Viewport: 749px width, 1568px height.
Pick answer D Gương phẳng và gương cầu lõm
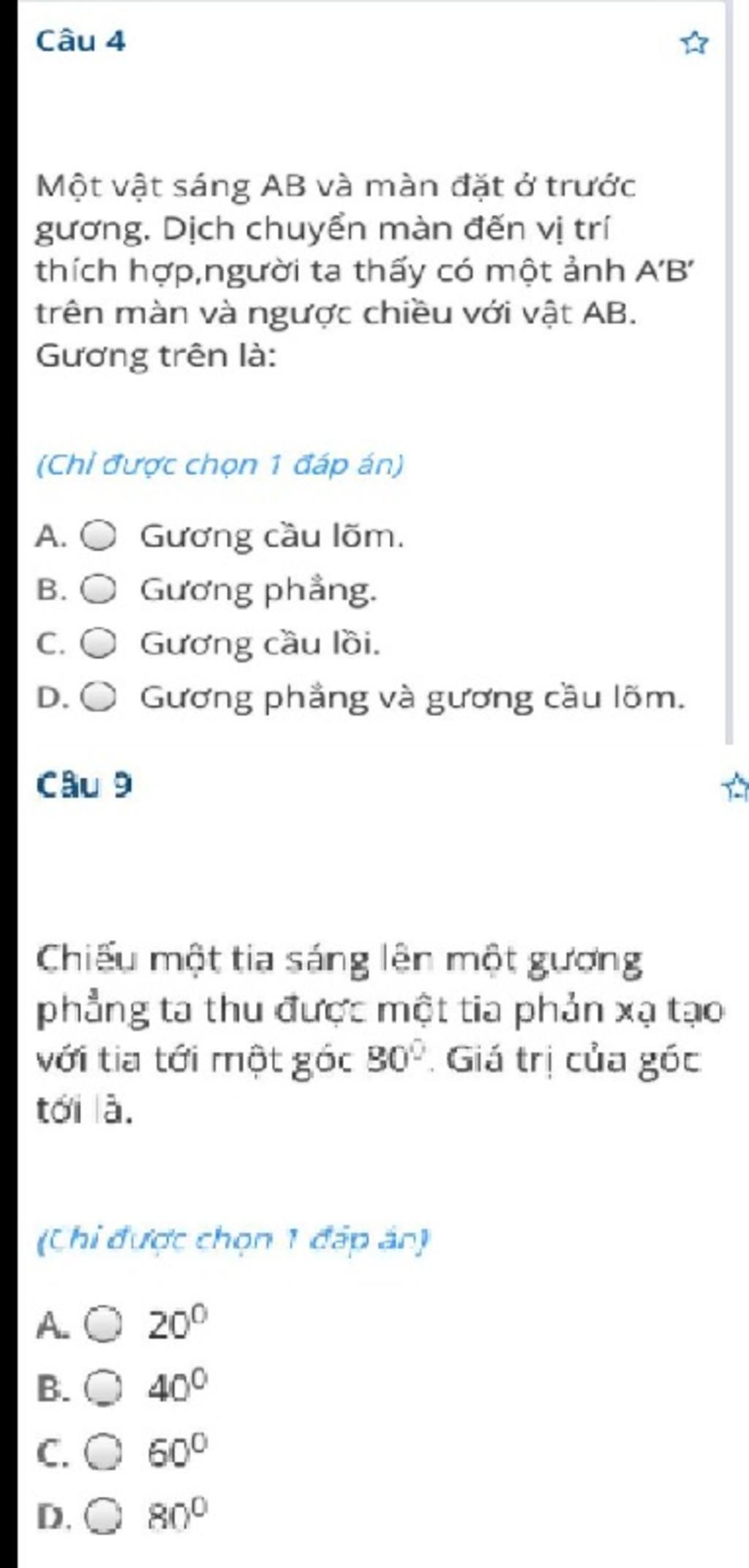(x=97, y=698)
